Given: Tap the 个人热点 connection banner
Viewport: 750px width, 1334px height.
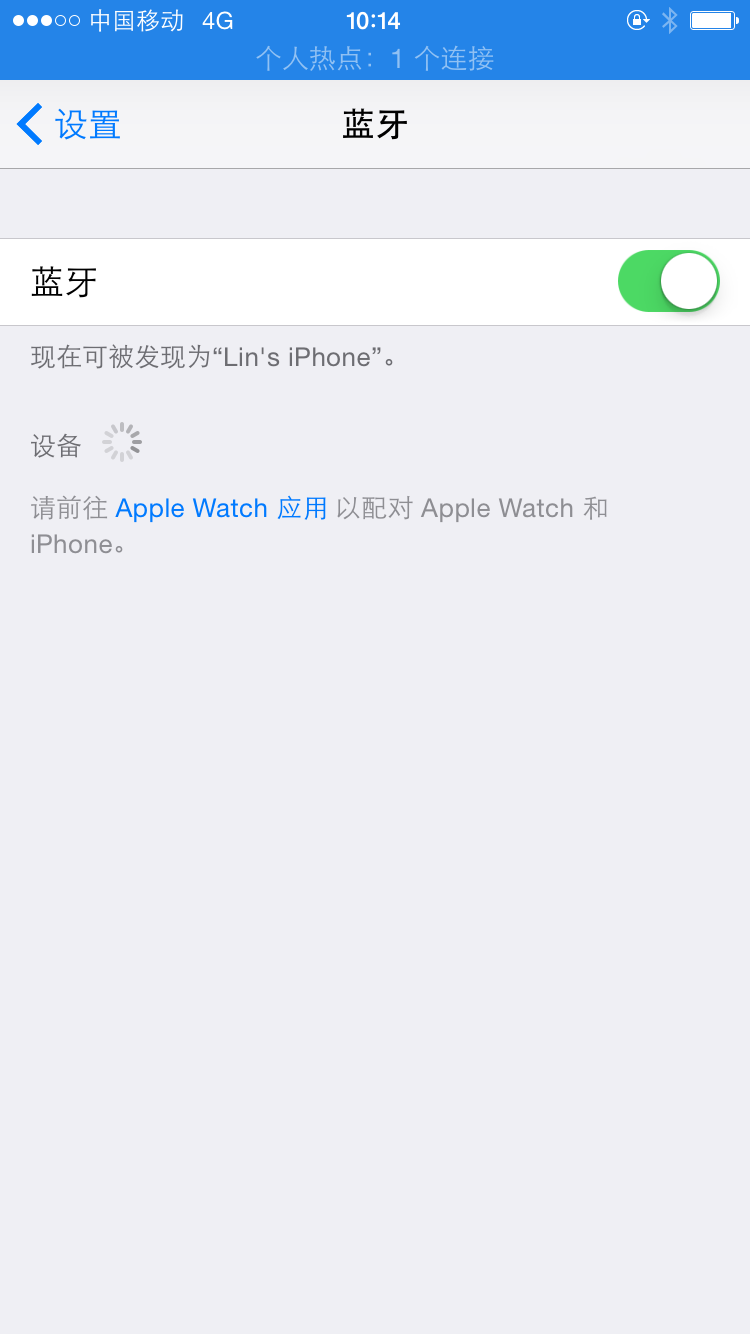Looking at the screenshot, I should (x=375, y=58).
